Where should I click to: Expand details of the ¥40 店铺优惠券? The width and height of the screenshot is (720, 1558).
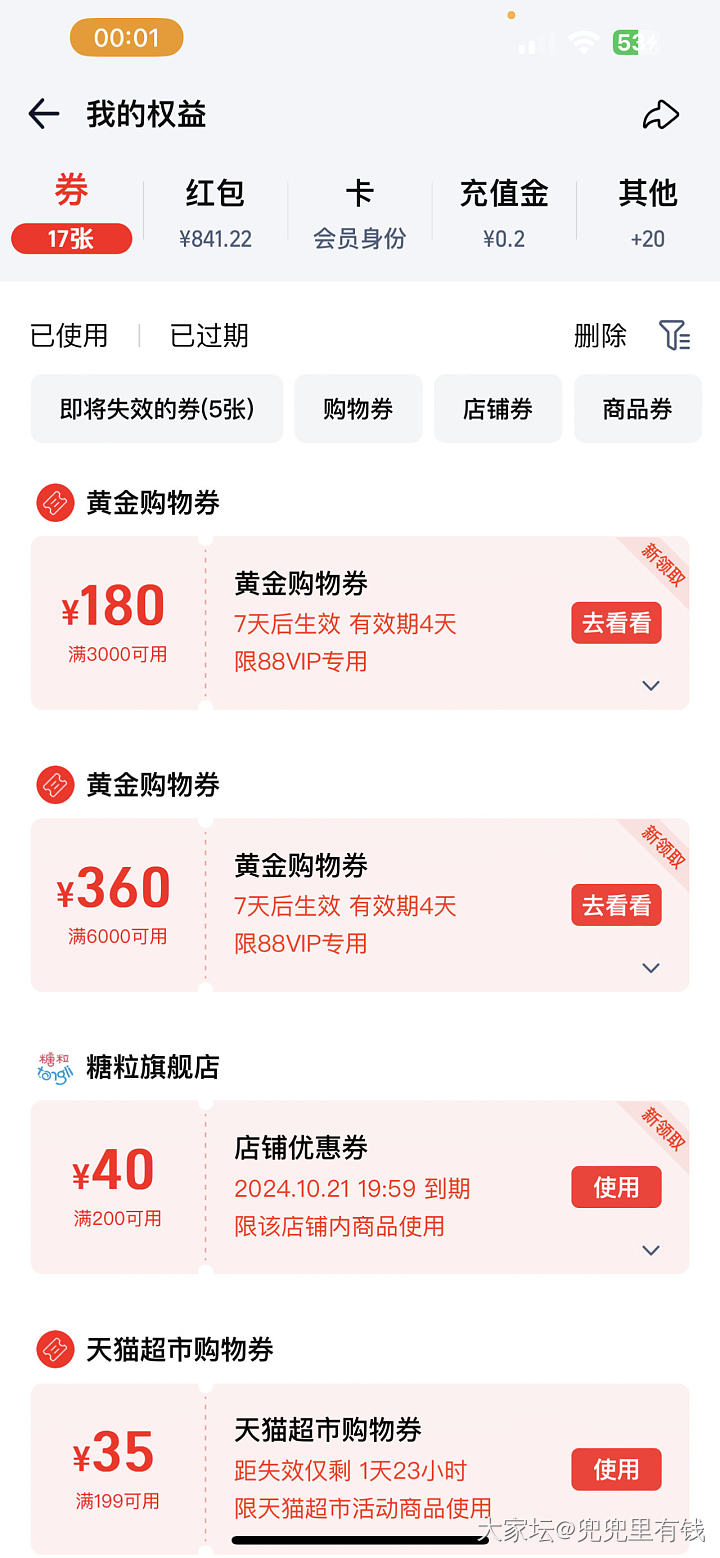point(651,1250)
